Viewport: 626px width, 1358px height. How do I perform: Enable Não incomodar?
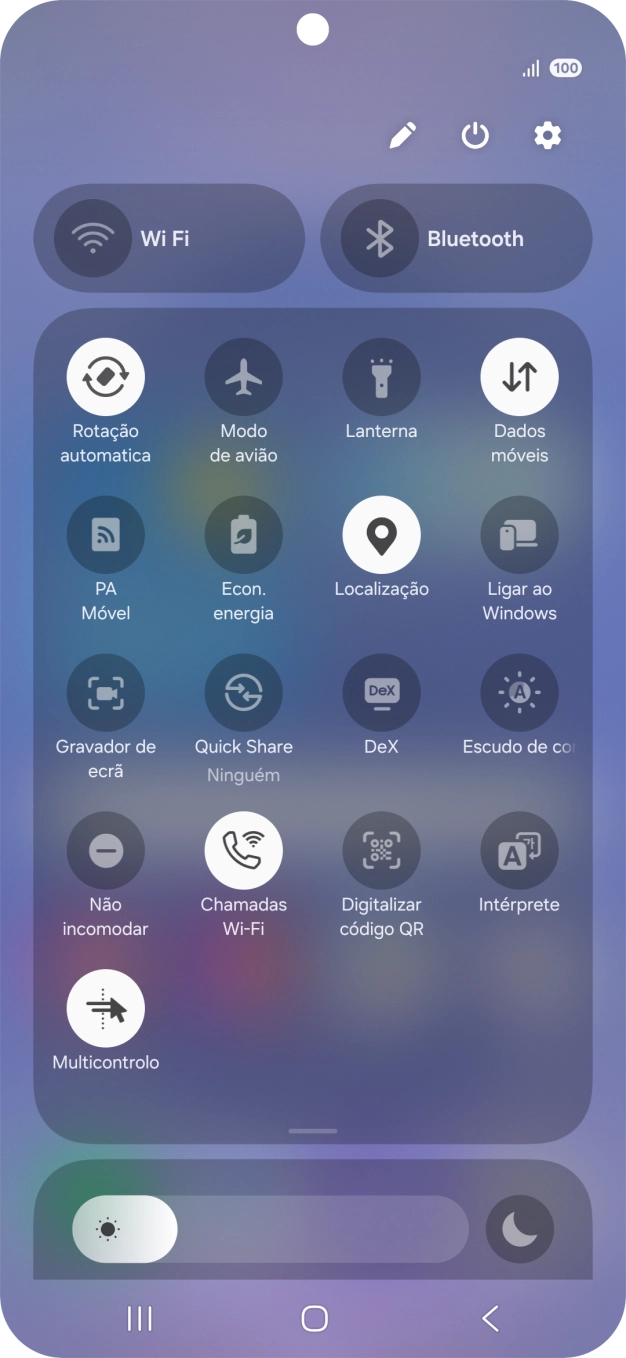106,851
